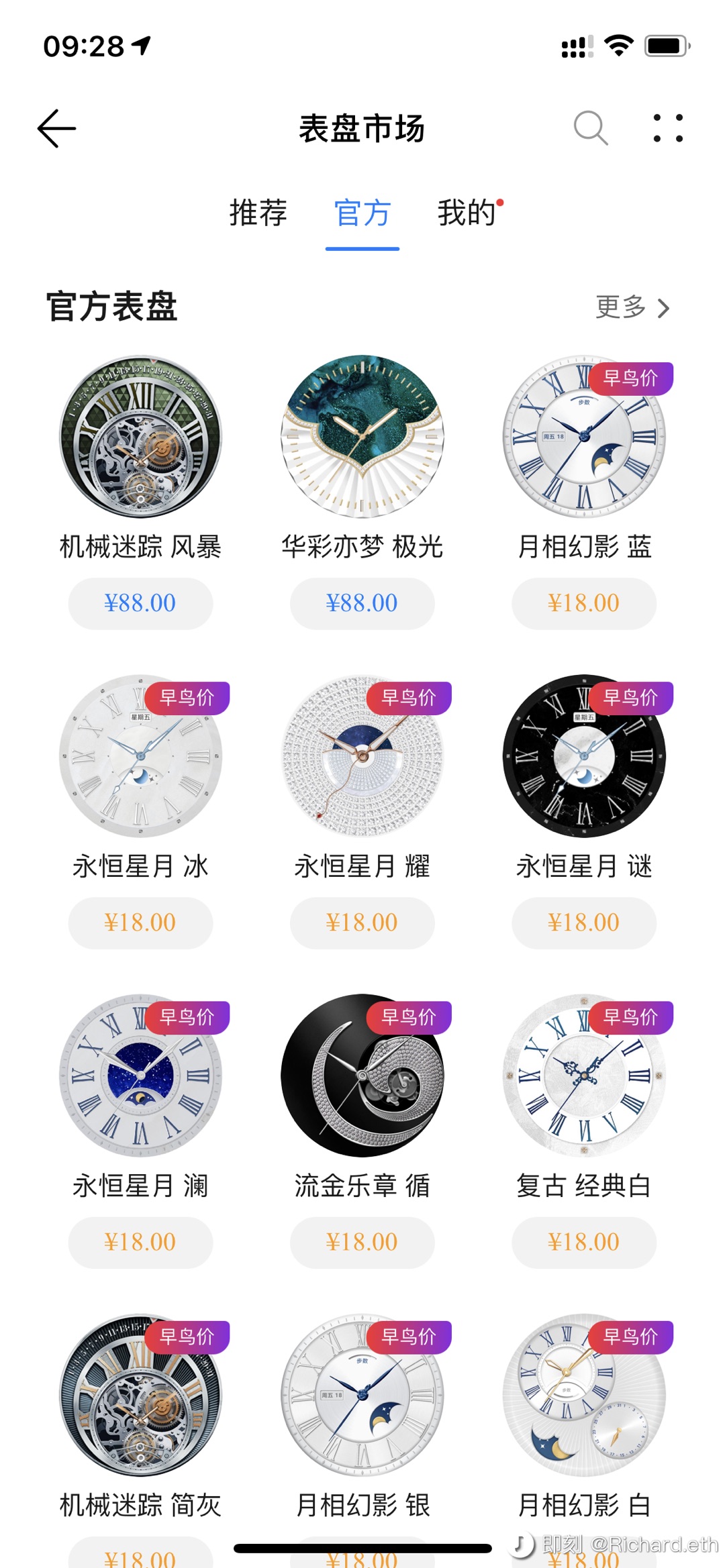This screenshot has width=725, height=1568.
Task: Purchase 月相幻影 蓝 for ¥18.00
Action: point(584,603)
